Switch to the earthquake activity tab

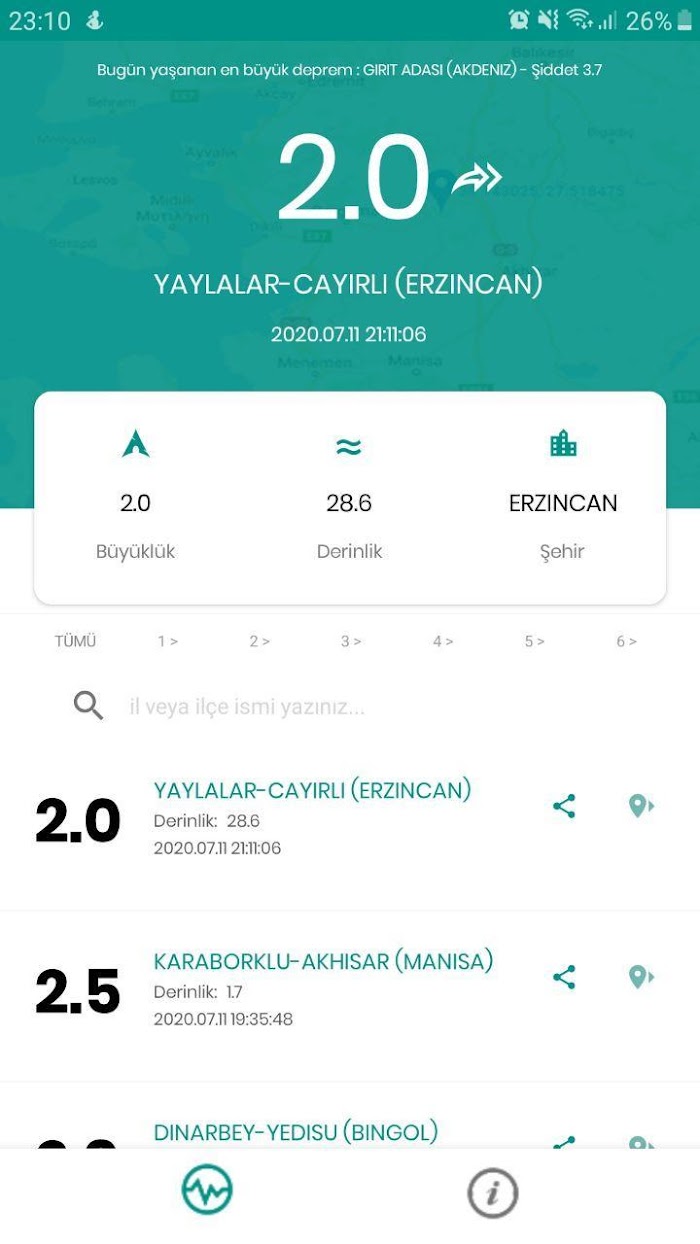207,1192
